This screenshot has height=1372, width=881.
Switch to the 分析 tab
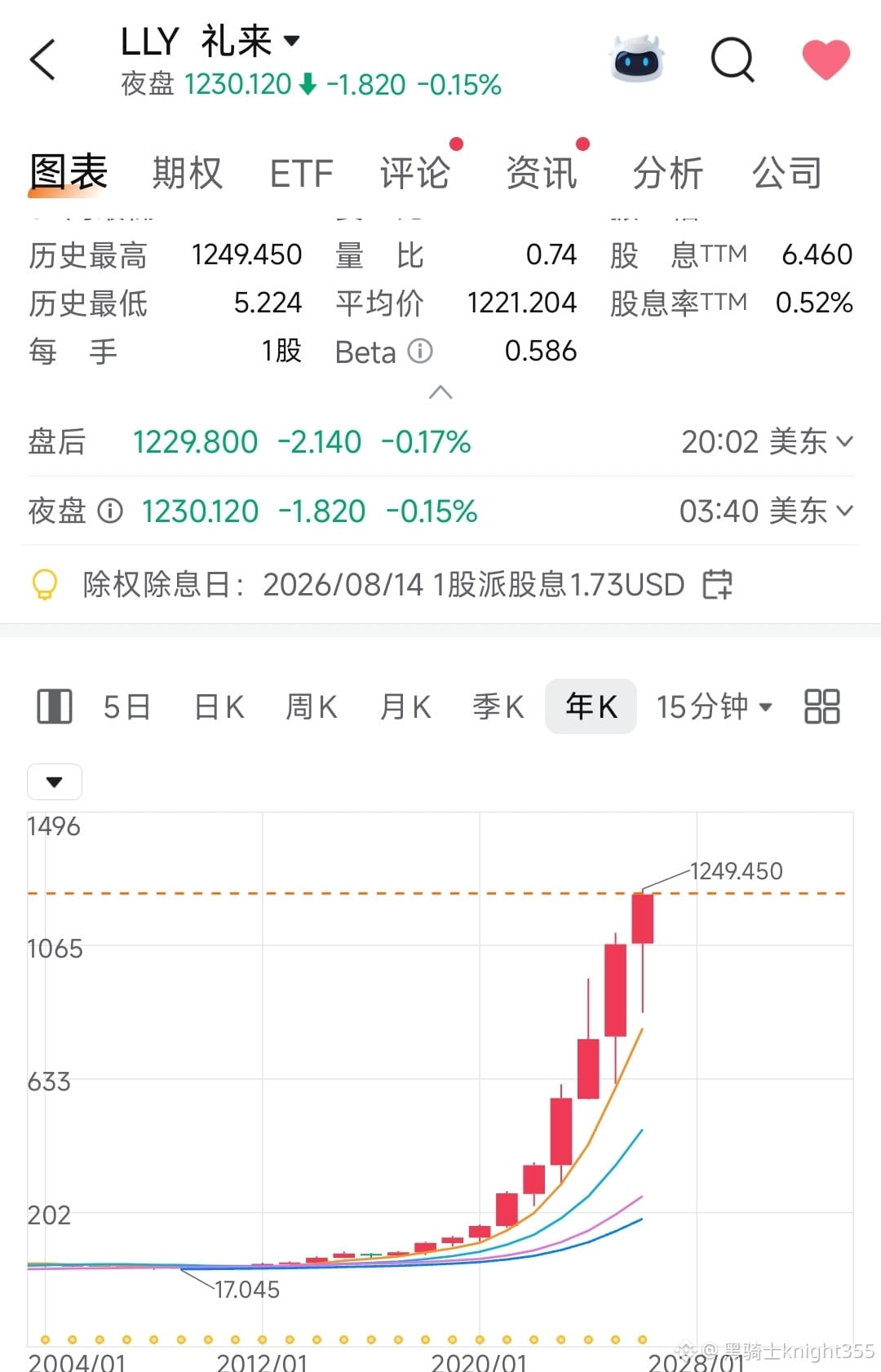667,173
